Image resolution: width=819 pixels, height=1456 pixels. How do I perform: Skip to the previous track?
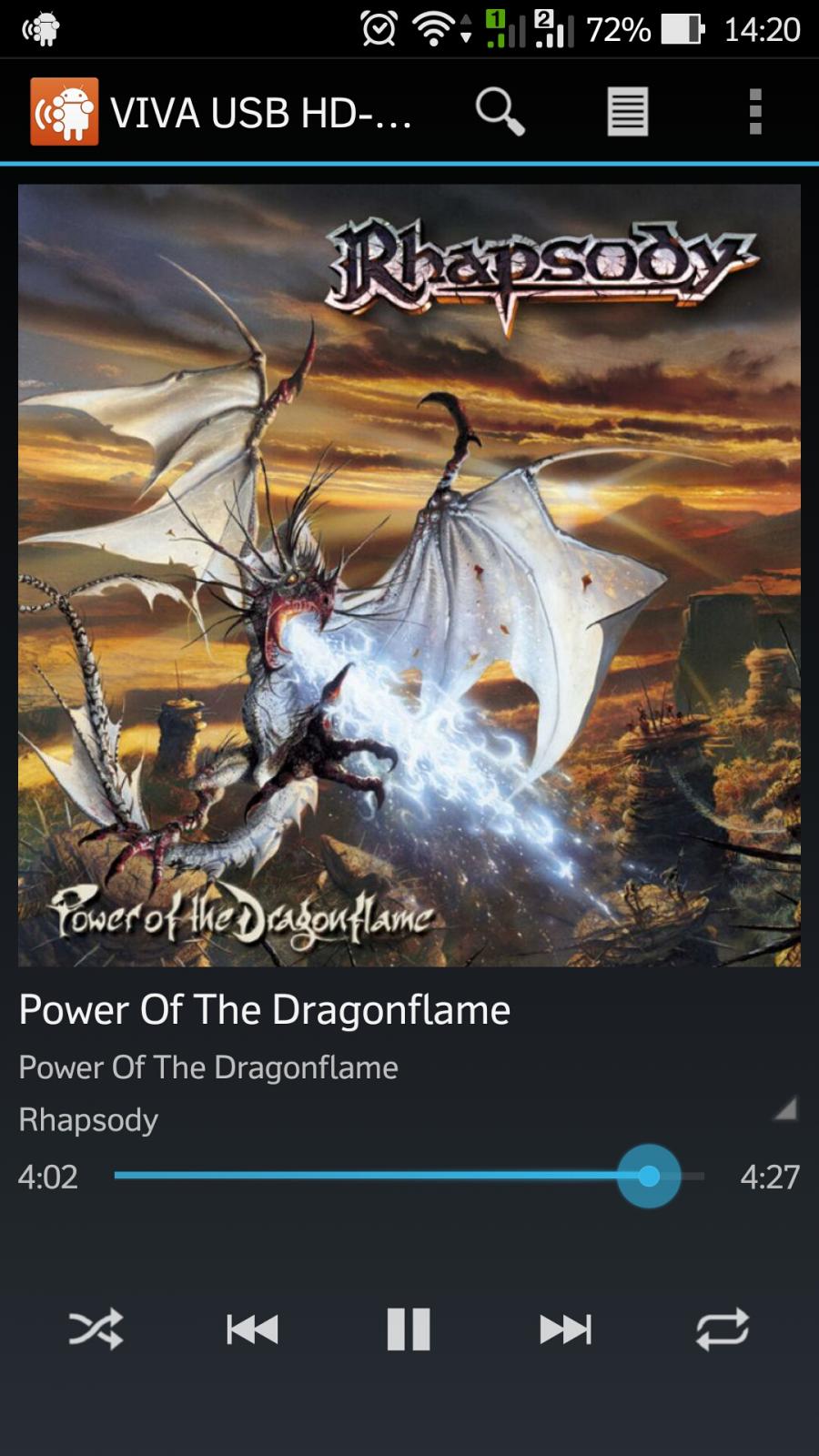pyautogui.click(x=252, y=1330)
